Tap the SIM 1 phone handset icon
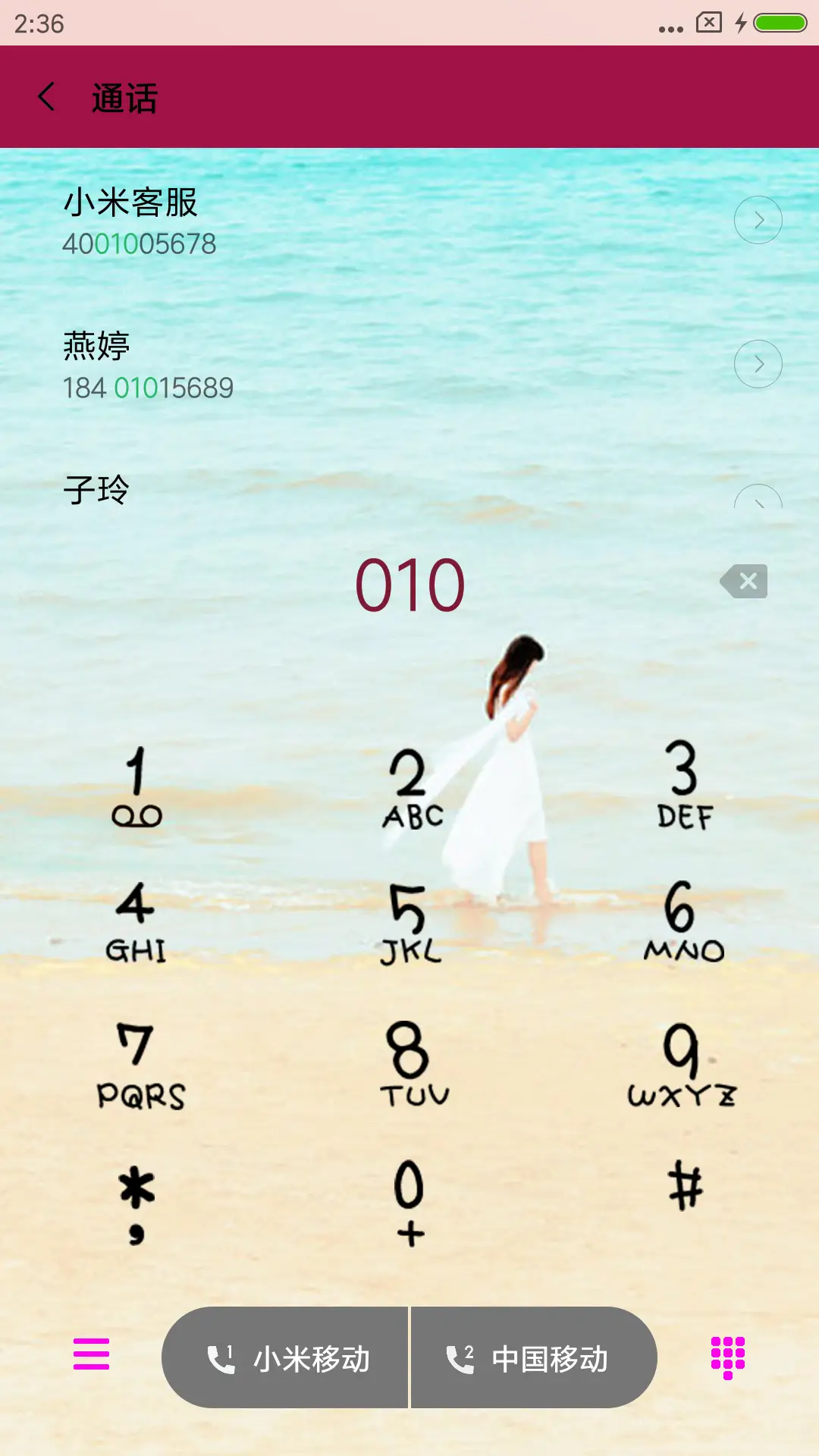Viewport: 819px width, 1456px height. click(219, 1359)
